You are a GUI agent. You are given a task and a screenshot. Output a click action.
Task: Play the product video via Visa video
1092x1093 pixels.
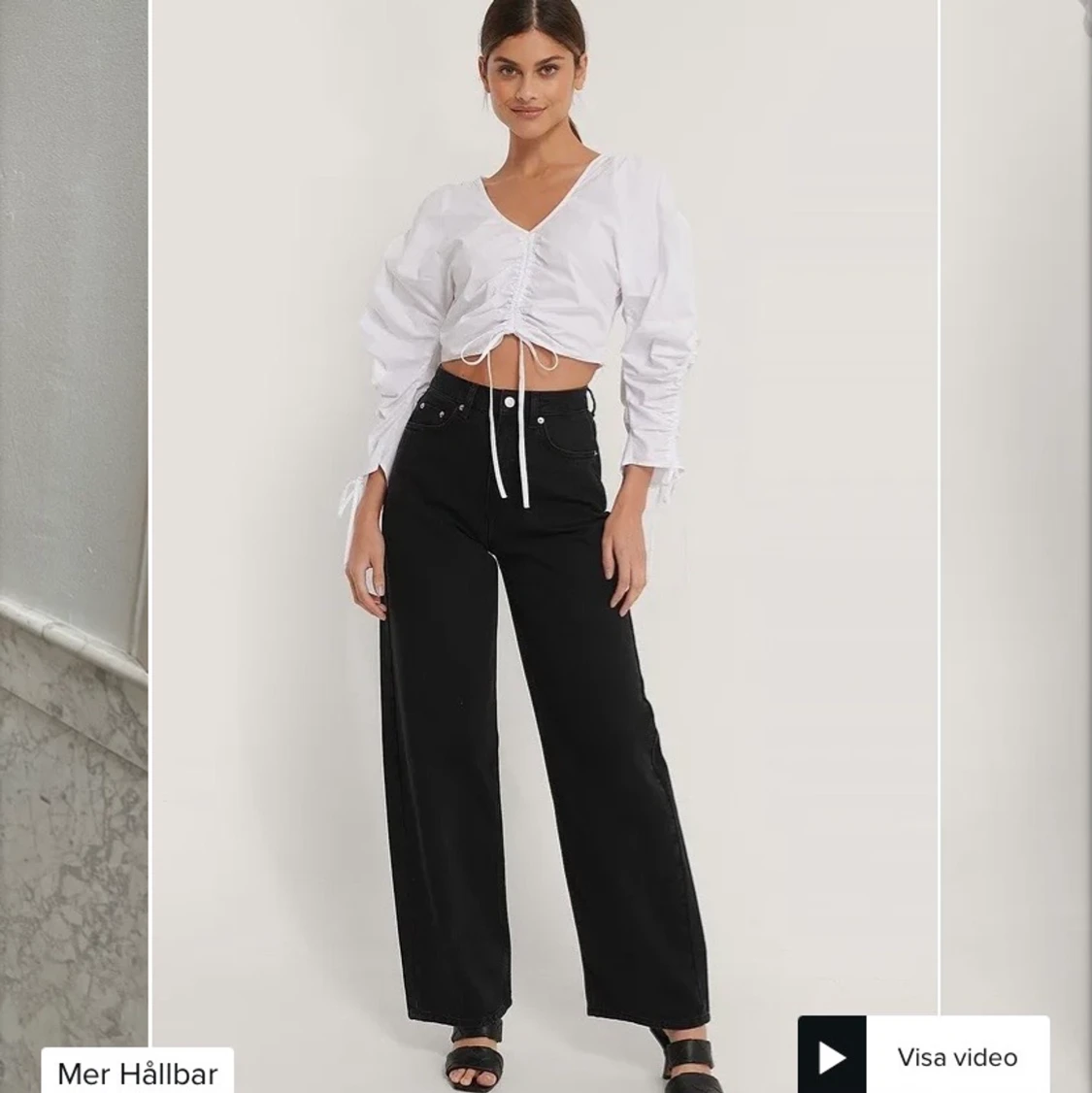point(923,1056)
